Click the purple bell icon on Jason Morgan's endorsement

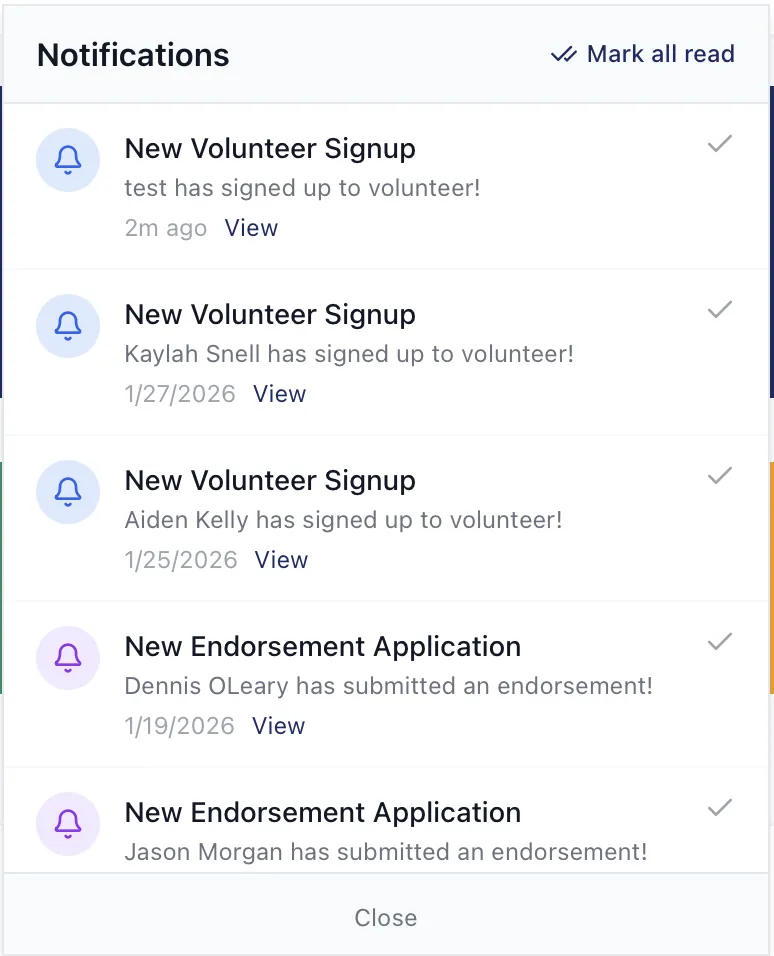pos(68,824)
